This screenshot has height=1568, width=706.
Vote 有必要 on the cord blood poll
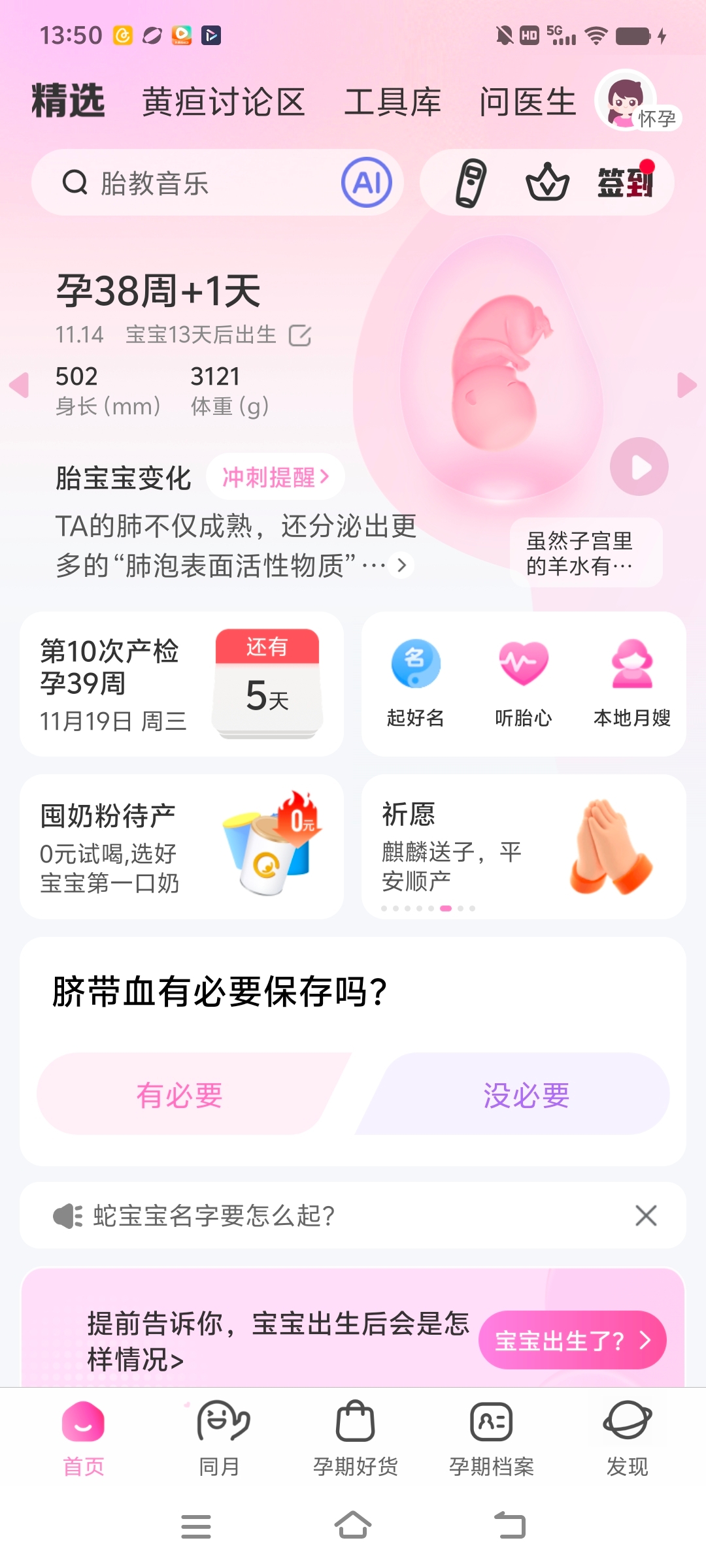180,1094
